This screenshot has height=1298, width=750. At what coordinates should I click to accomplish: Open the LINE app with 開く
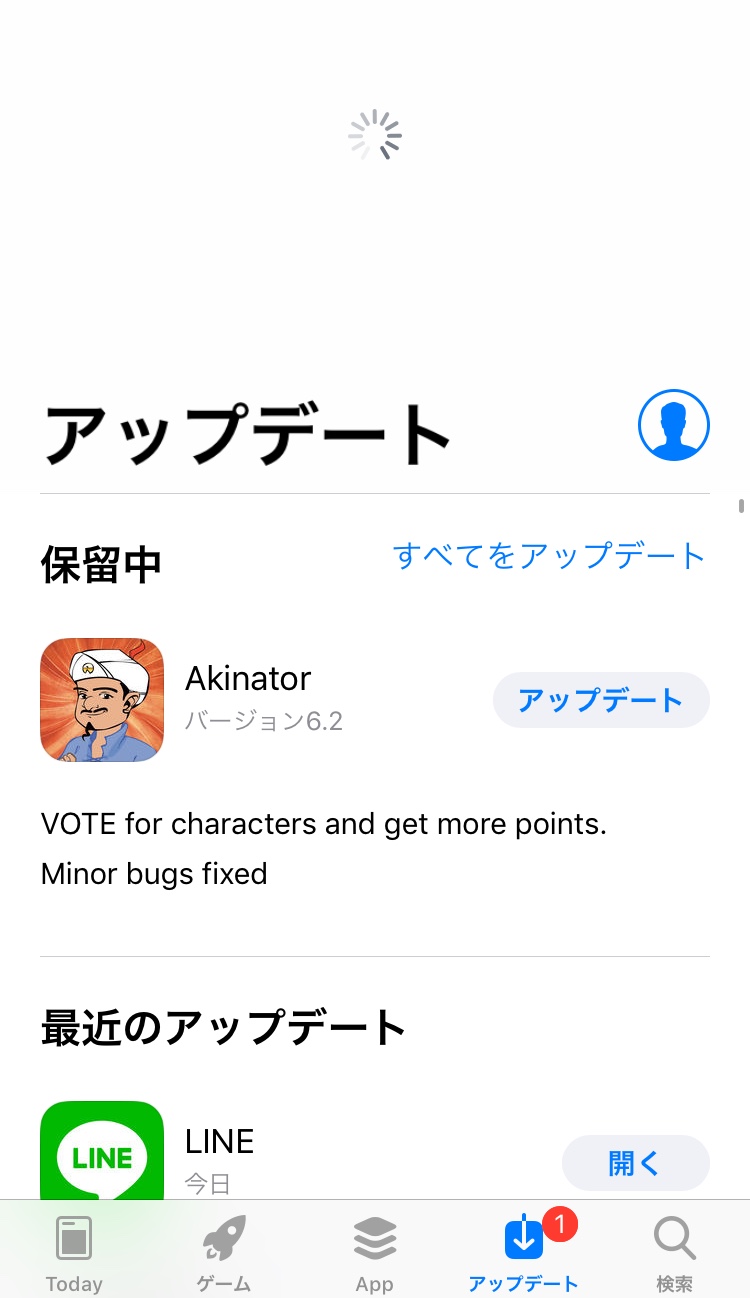(x=635, y=1163)
